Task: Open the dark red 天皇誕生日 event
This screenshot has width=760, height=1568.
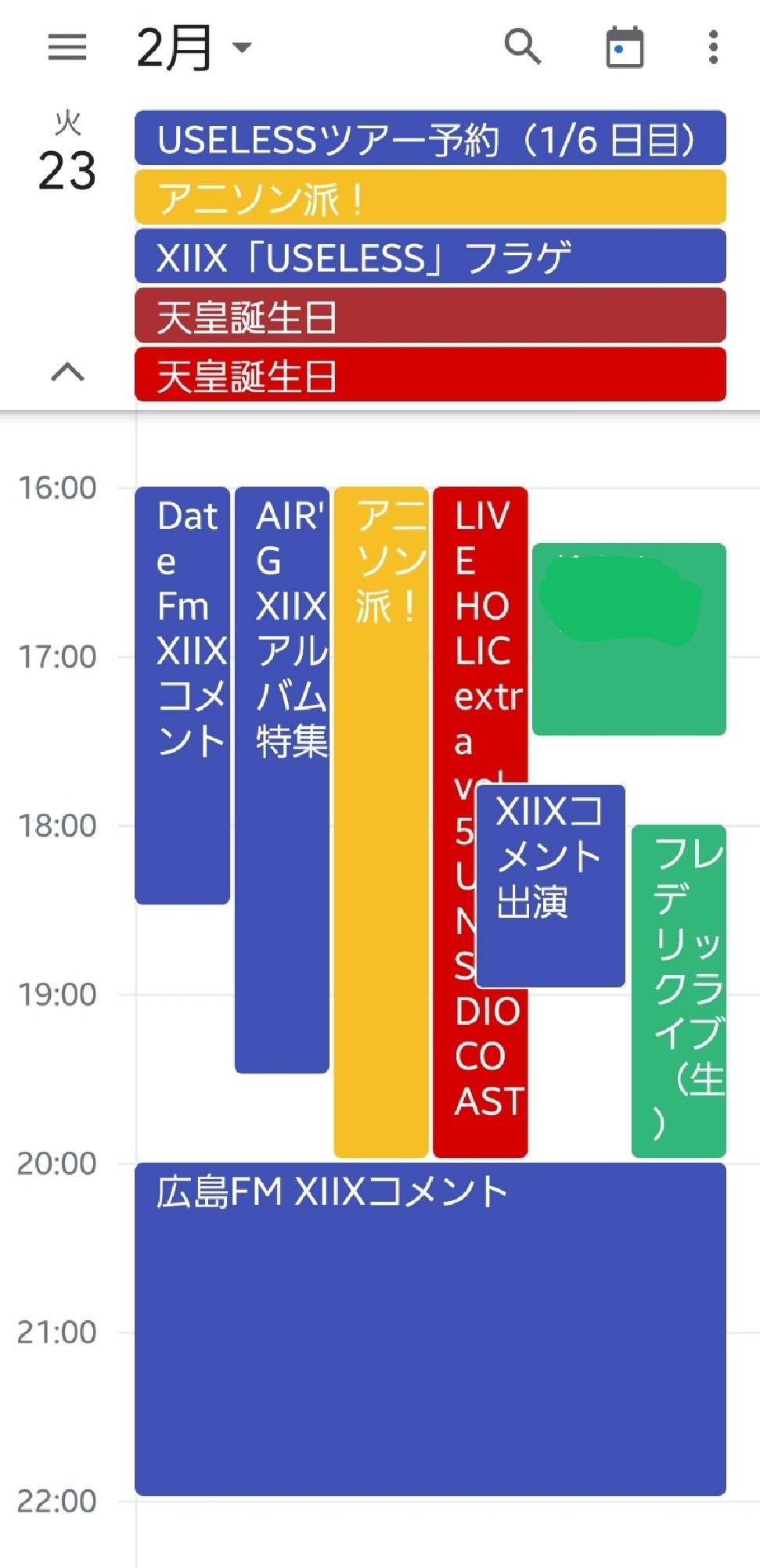Action: click(430, 315)
